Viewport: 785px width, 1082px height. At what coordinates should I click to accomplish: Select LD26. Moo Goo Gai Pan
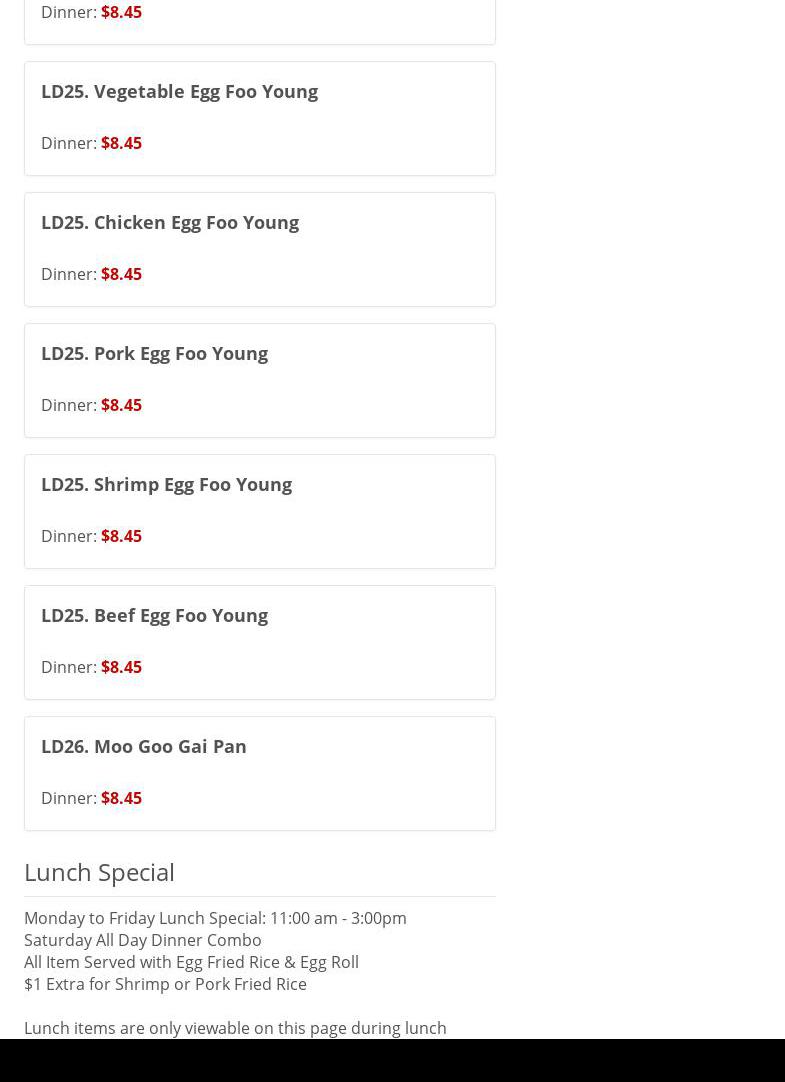point(144,747)
